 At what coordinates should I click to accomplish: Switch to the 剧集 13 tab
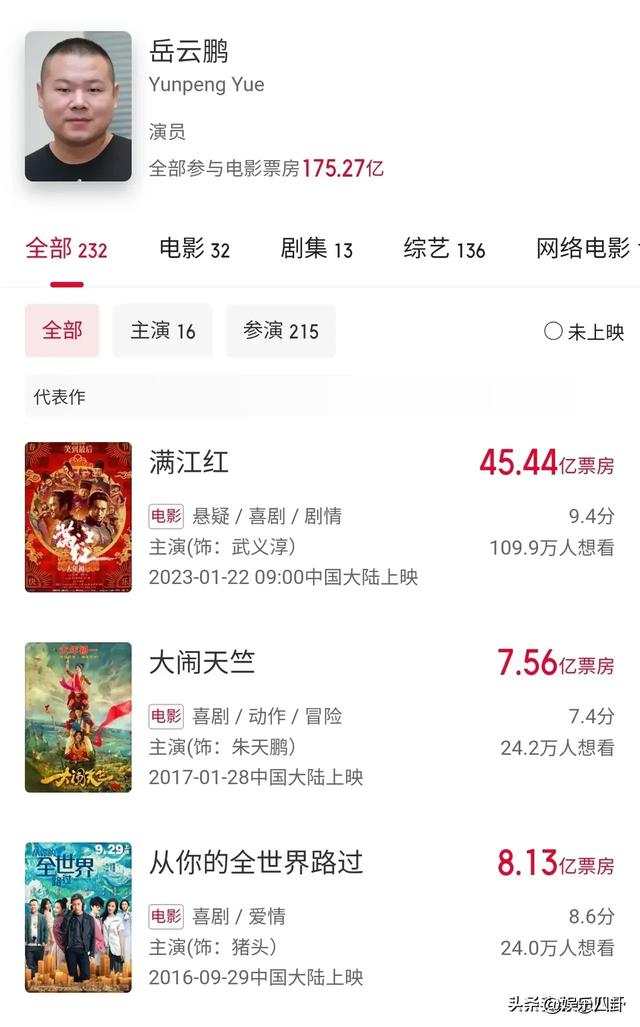click(316, 249)
